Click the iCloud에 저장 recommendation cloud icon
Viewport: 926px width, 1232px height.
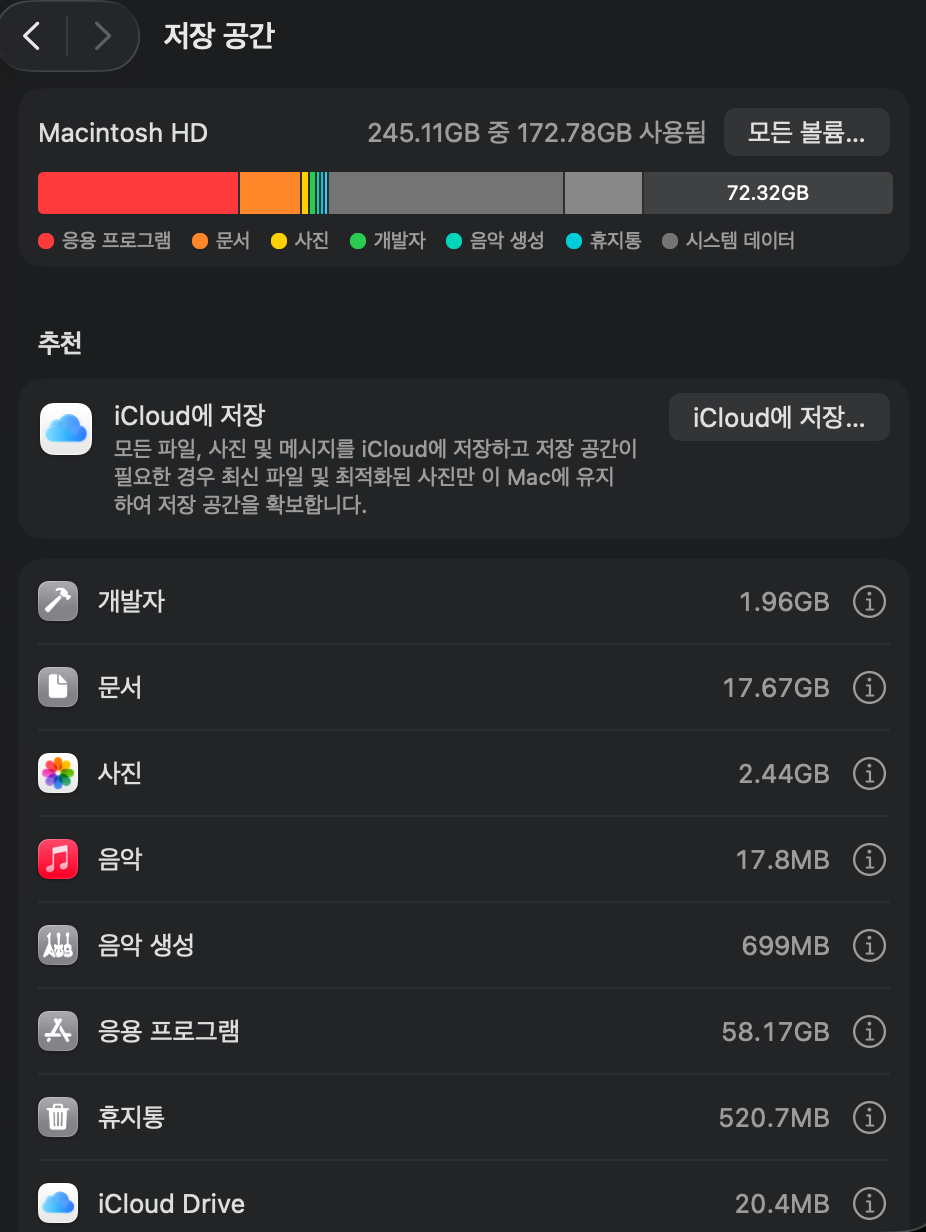coord(65,428)
